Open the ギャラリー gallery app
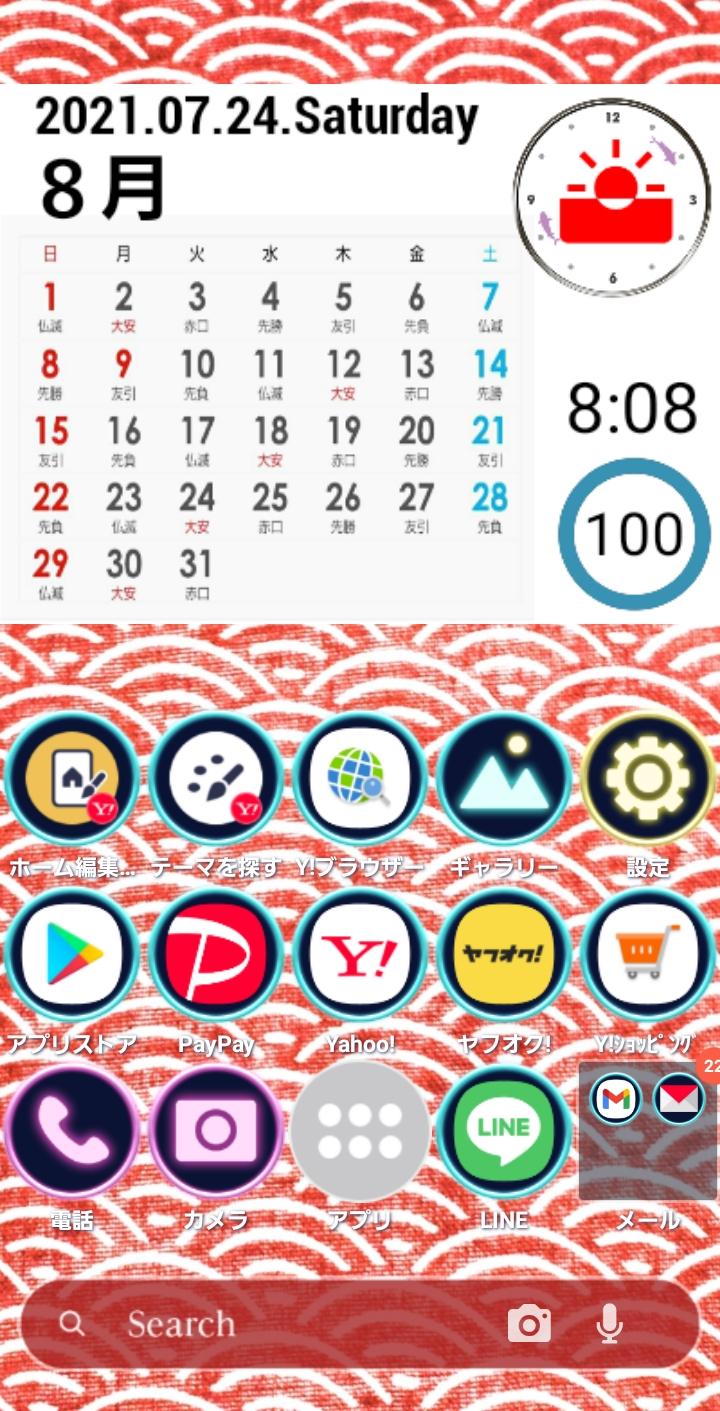Screen dimensions: 720x1411 [x=504, y=780]
